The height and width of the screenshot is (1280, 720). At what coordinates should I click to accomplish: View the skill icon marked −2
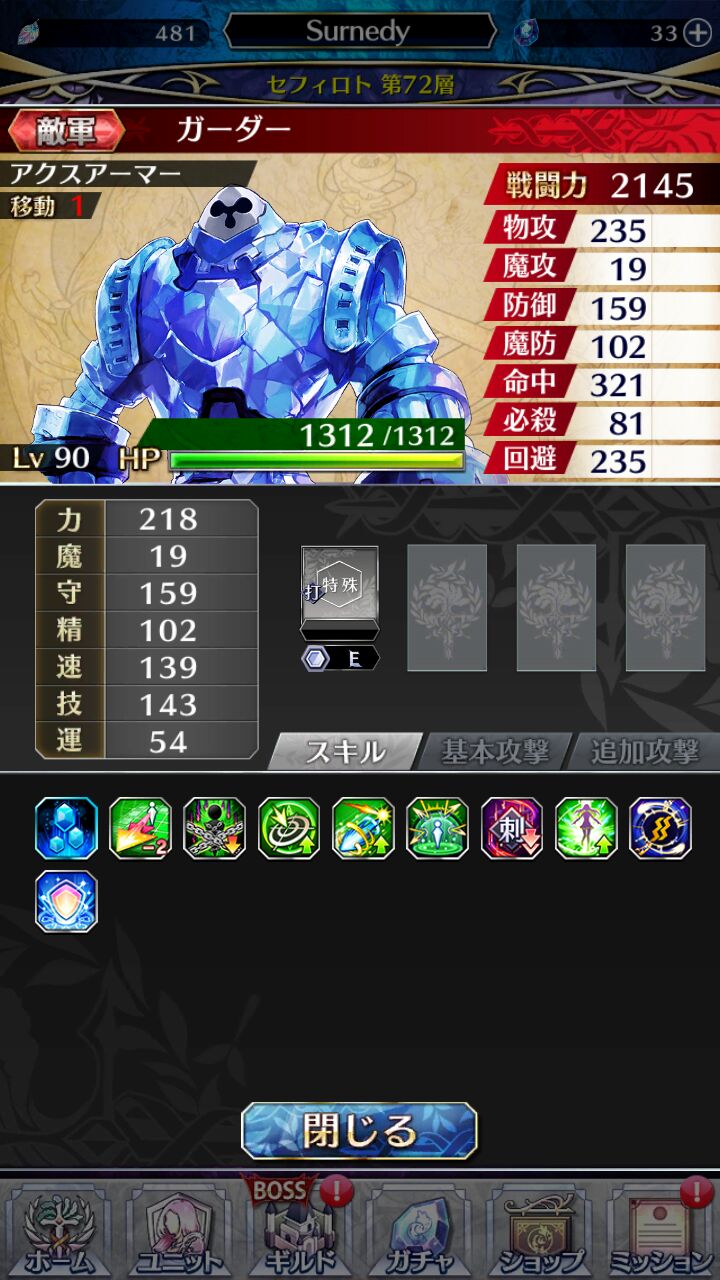[140, 828]
